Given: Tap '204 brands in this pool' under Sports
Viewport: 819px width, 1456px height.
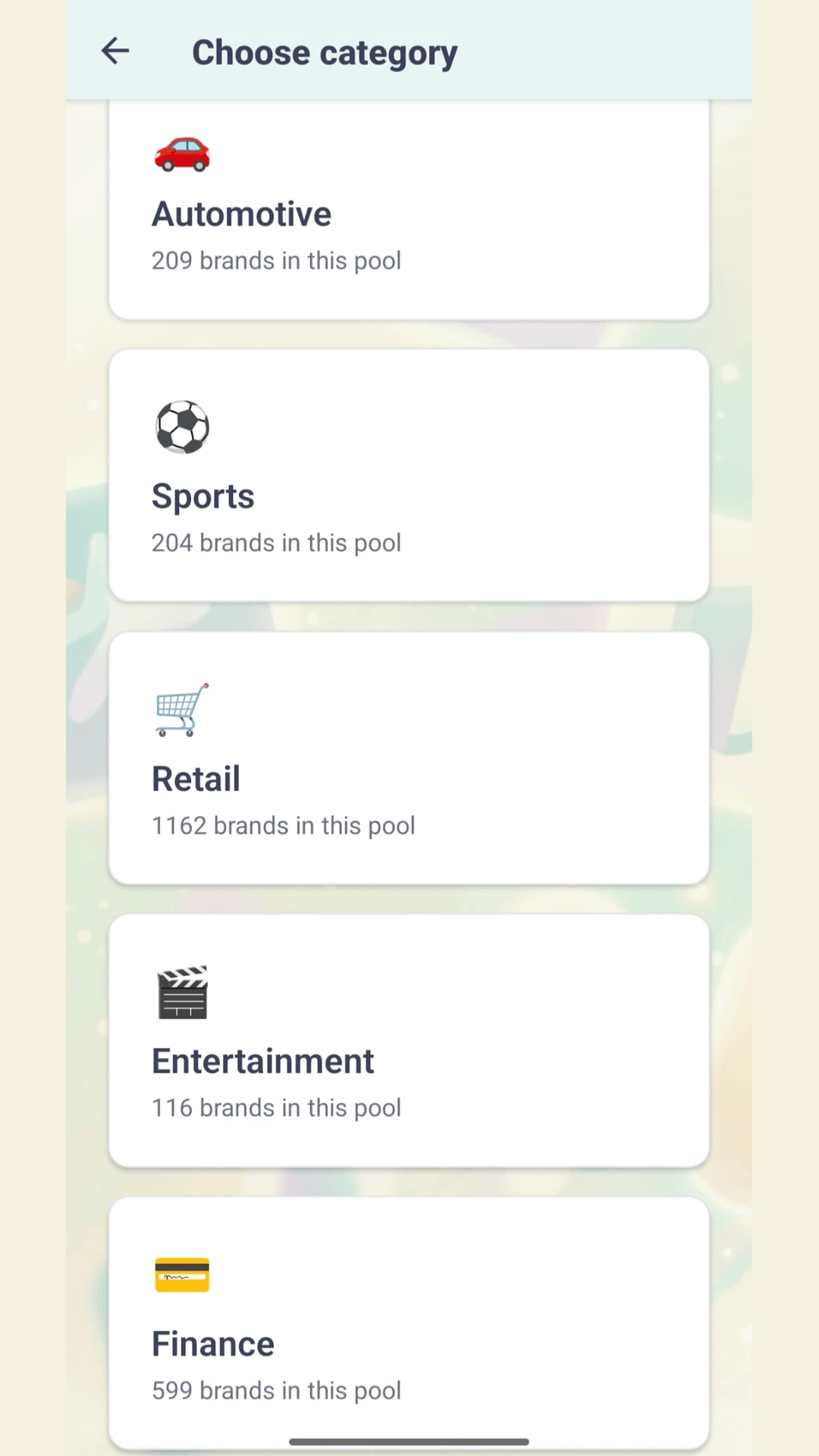Looking at the screenshot, I should [x=276, y=542].
